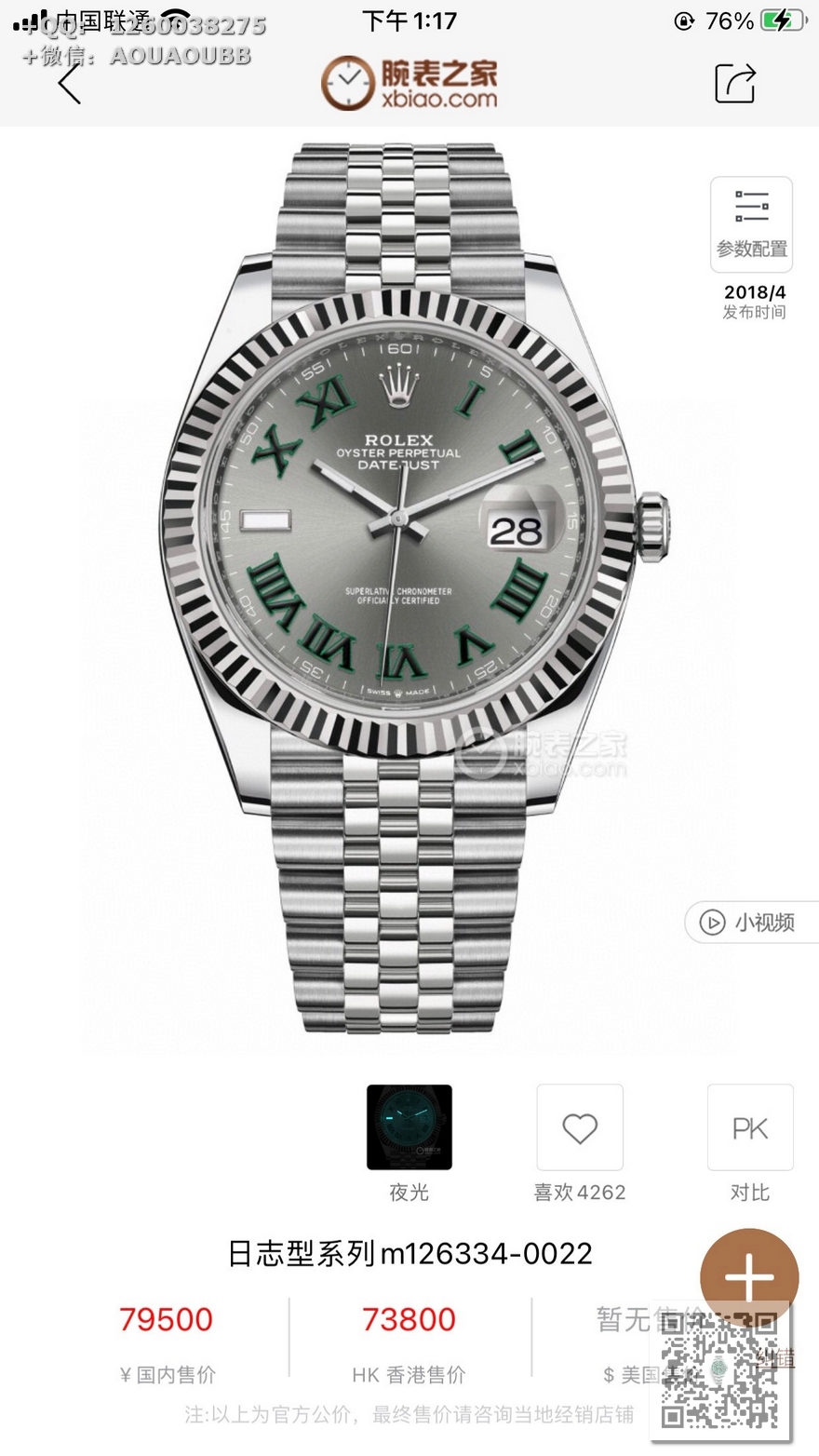Viewport: 819px width, 1456px height.
Task: Like this watch with the heart icon
Action: pyautogui.click(x=579, y=1127)
